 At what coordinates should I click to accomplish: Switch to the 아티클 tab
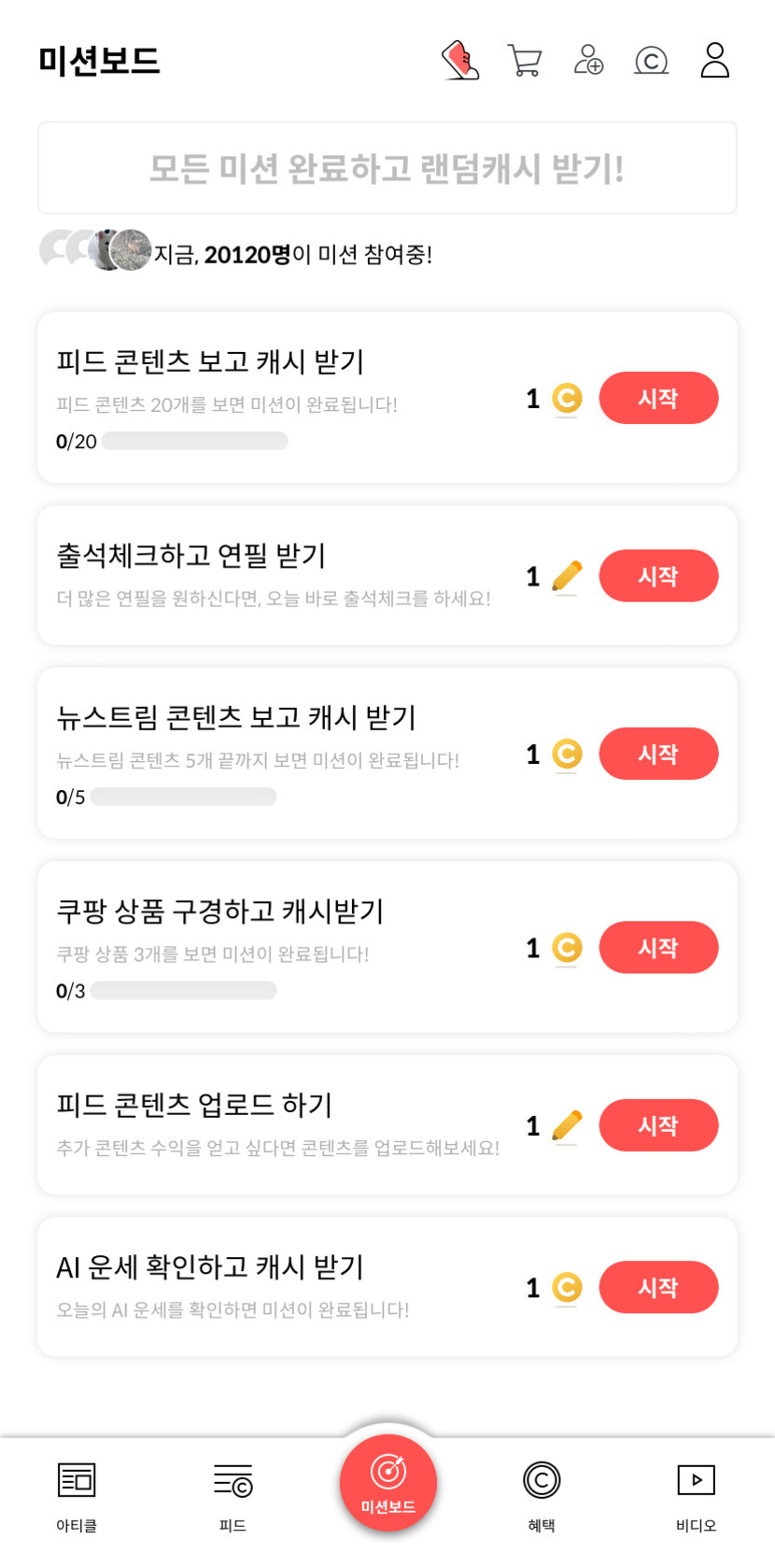[77, 1495]
